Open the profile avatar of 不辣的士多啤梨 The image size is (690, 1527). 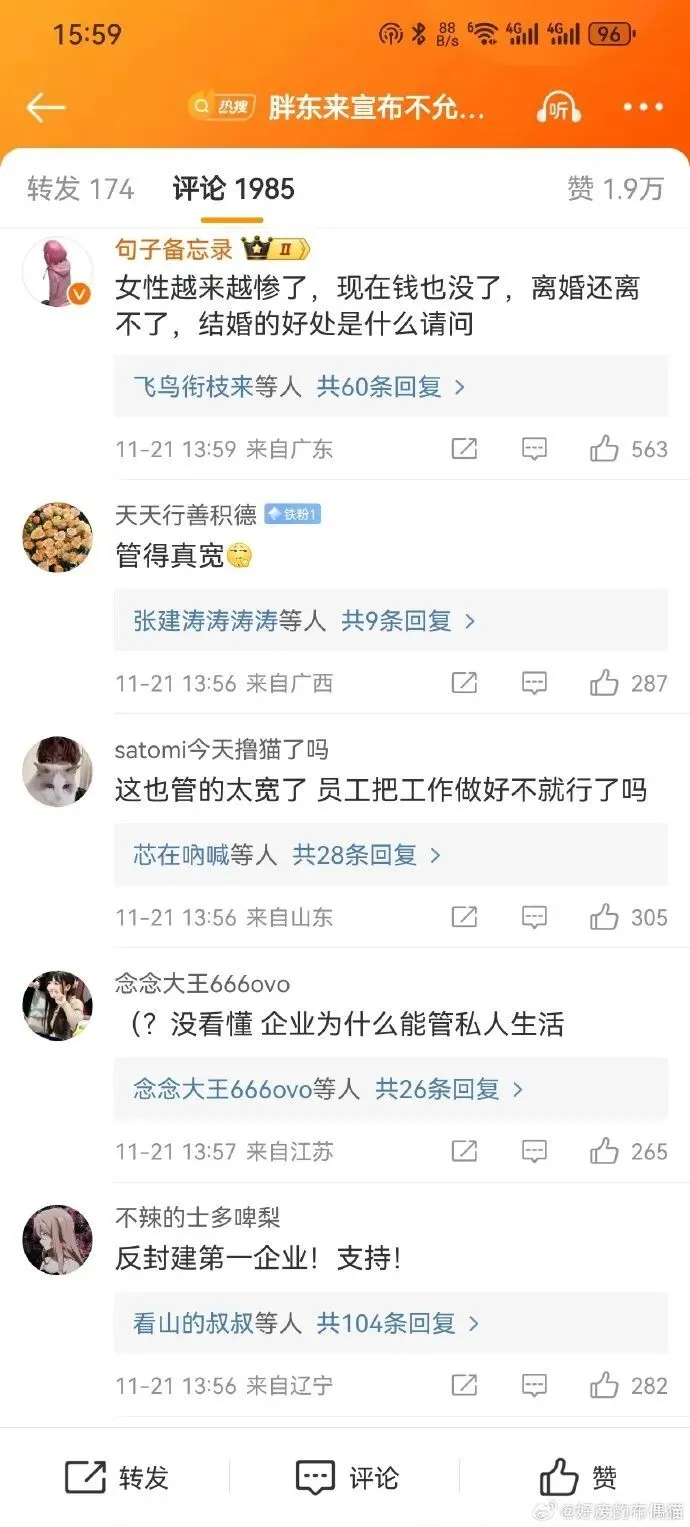click(57, 1239)
